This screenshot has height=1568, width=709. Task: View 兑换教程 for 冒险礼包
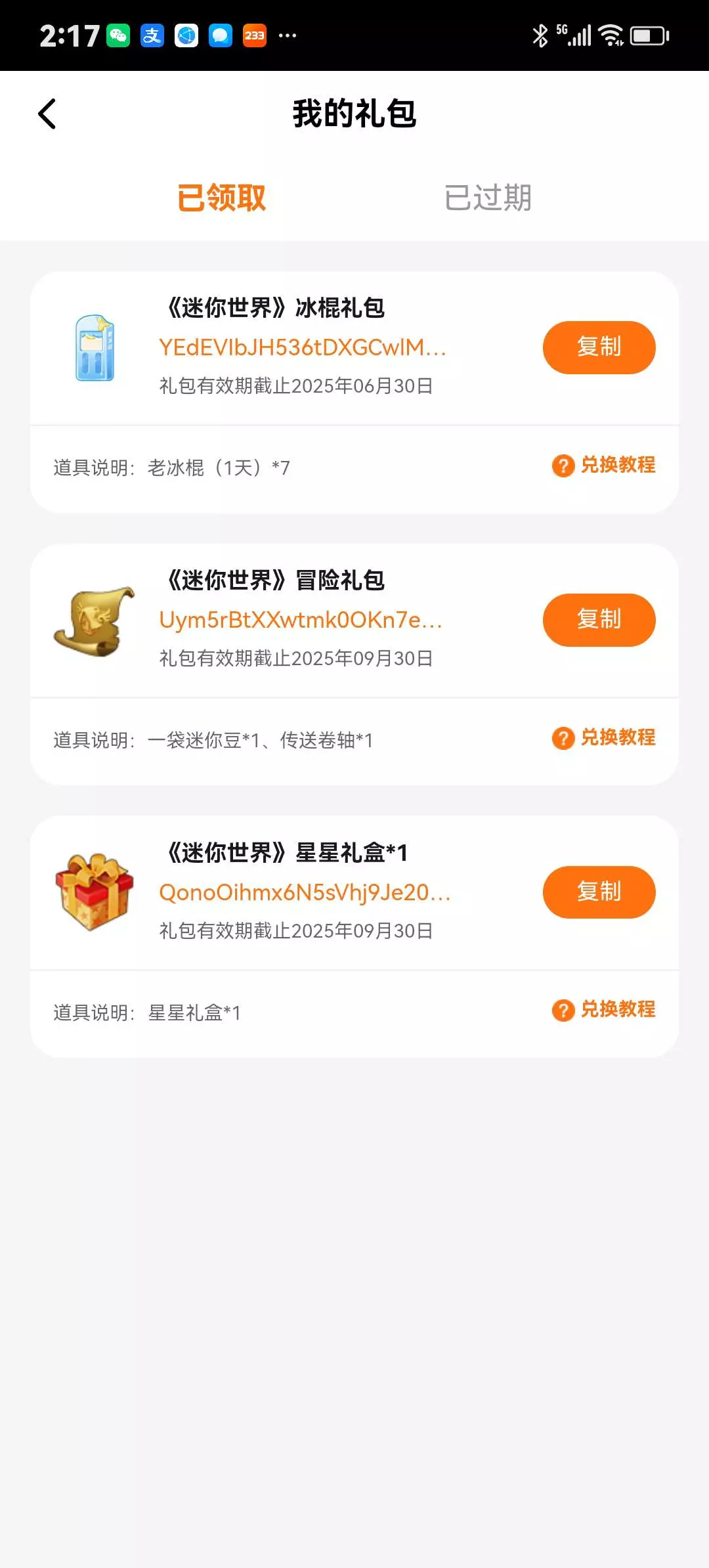pos(604,738)
